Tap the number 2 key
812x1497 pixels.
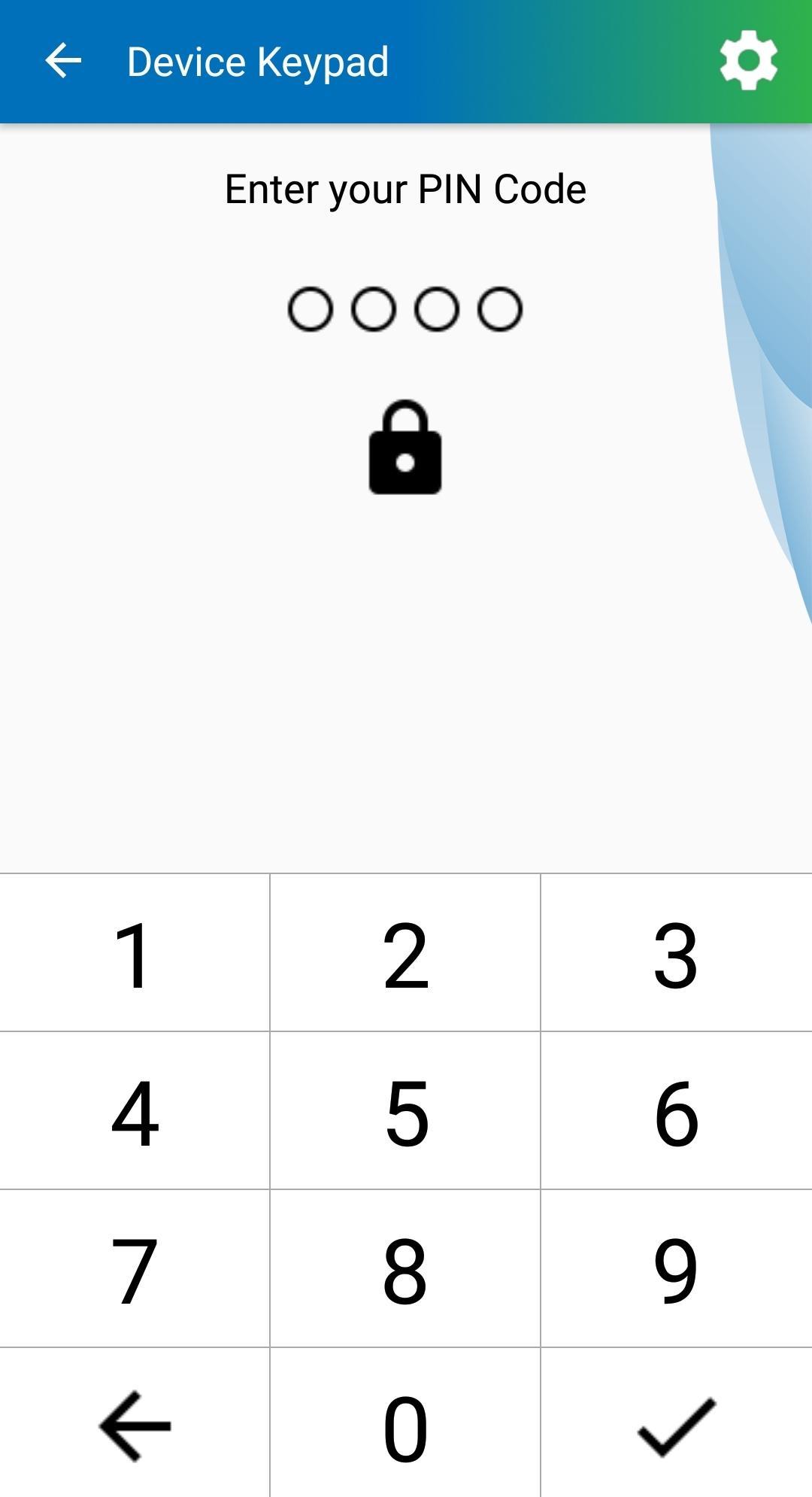point(405,954)
